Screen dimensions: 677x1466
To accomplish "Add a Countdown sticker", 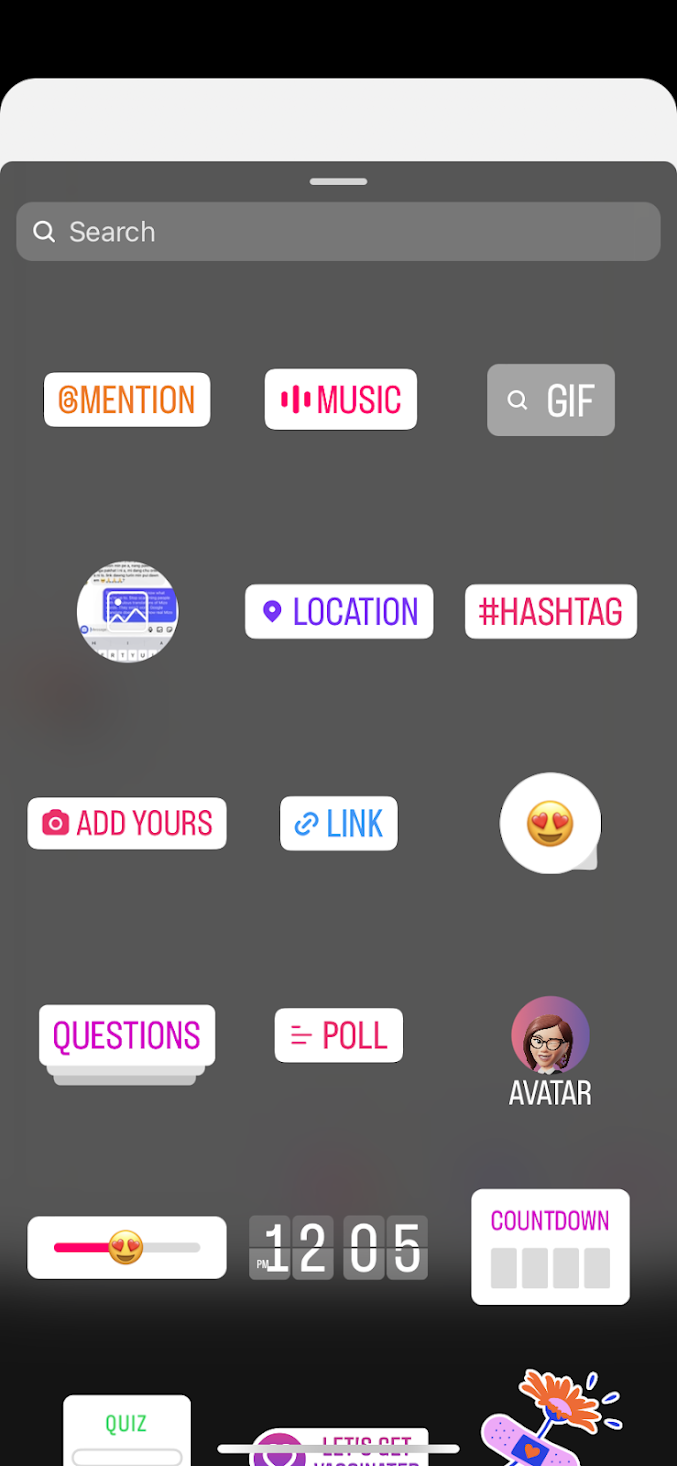I will [x=550, y=1247].
